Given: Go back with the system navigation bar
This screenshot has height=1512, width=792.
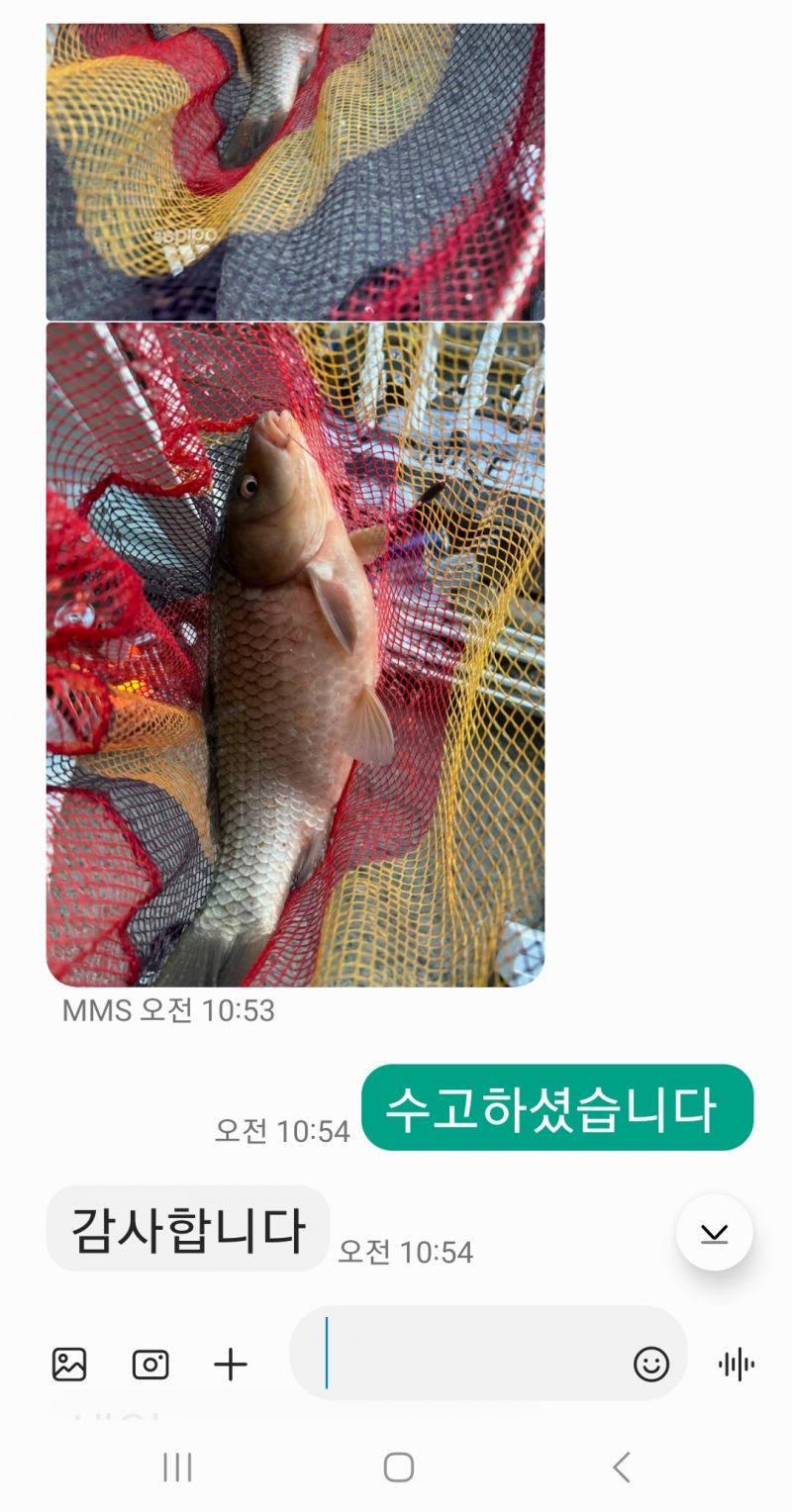Looking at the screenshot, I should (x=621, y=1466).
